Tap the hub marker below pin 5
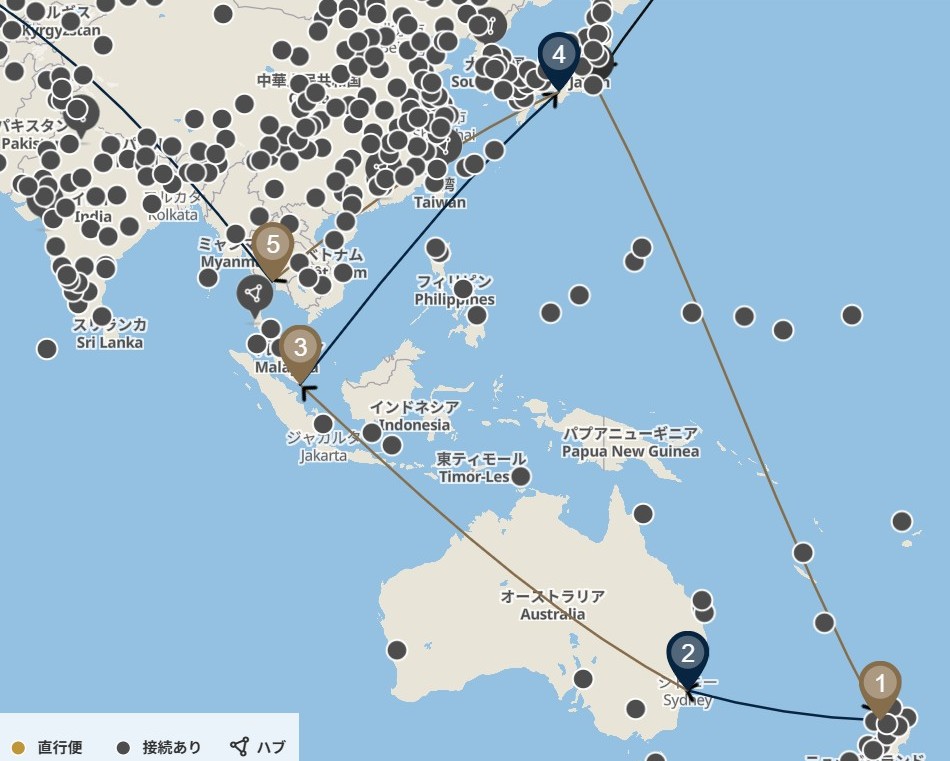 pos(254,293)
